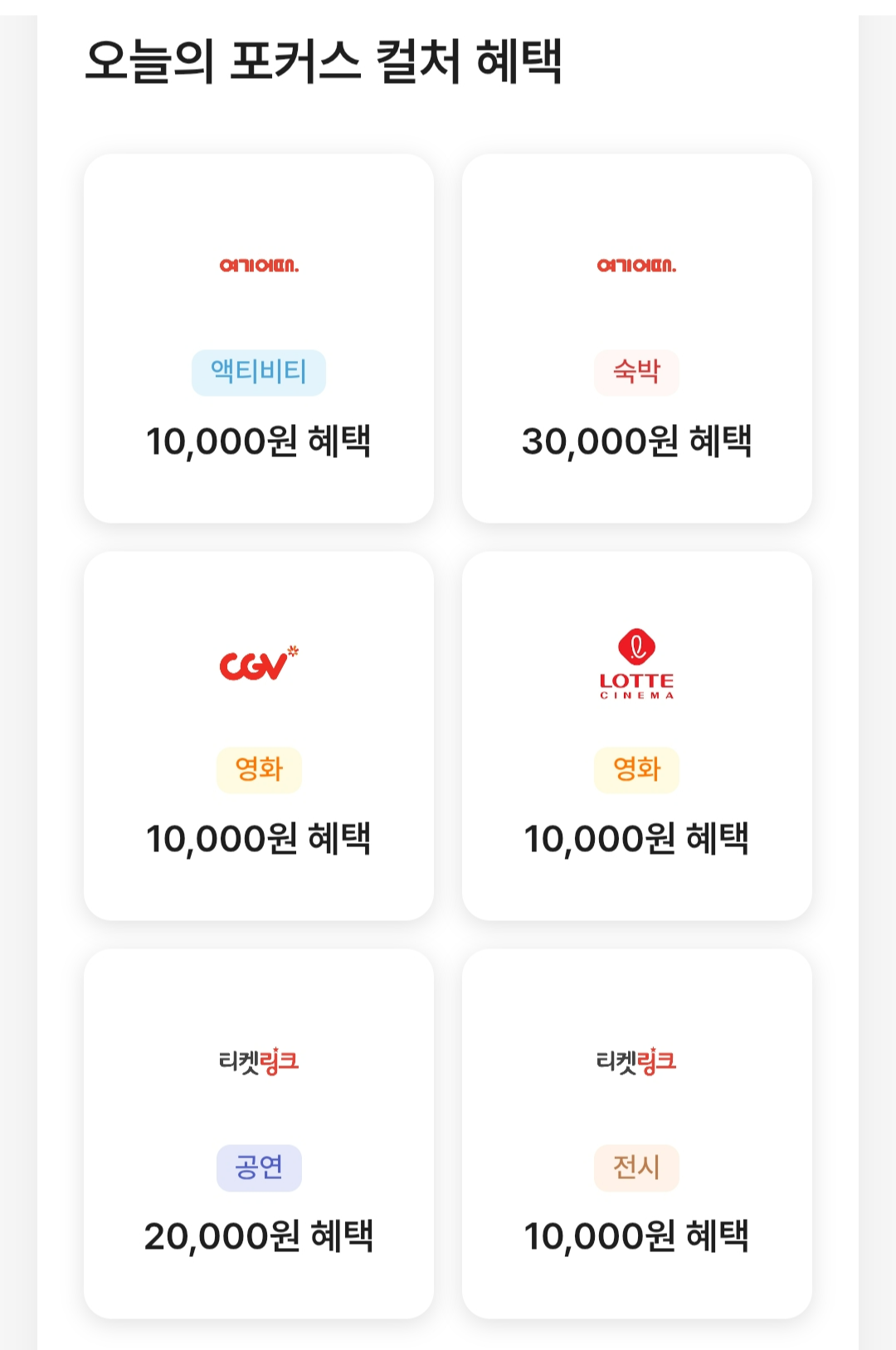Open the 영화 badge on the CGV card
Image resolution: width=896 pixels, height=1350 pixels.
(260, 772)
